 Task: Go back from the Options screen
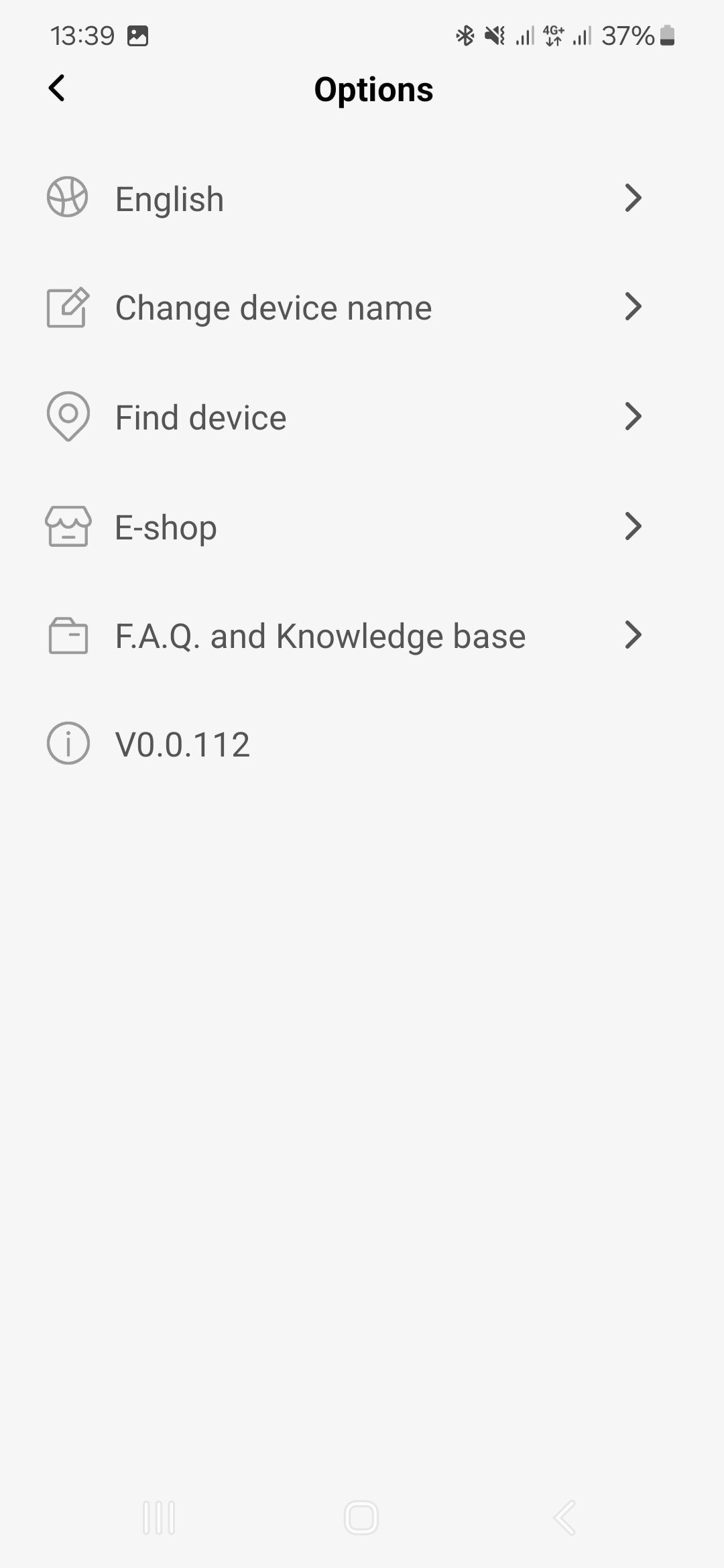coord(57,88)
